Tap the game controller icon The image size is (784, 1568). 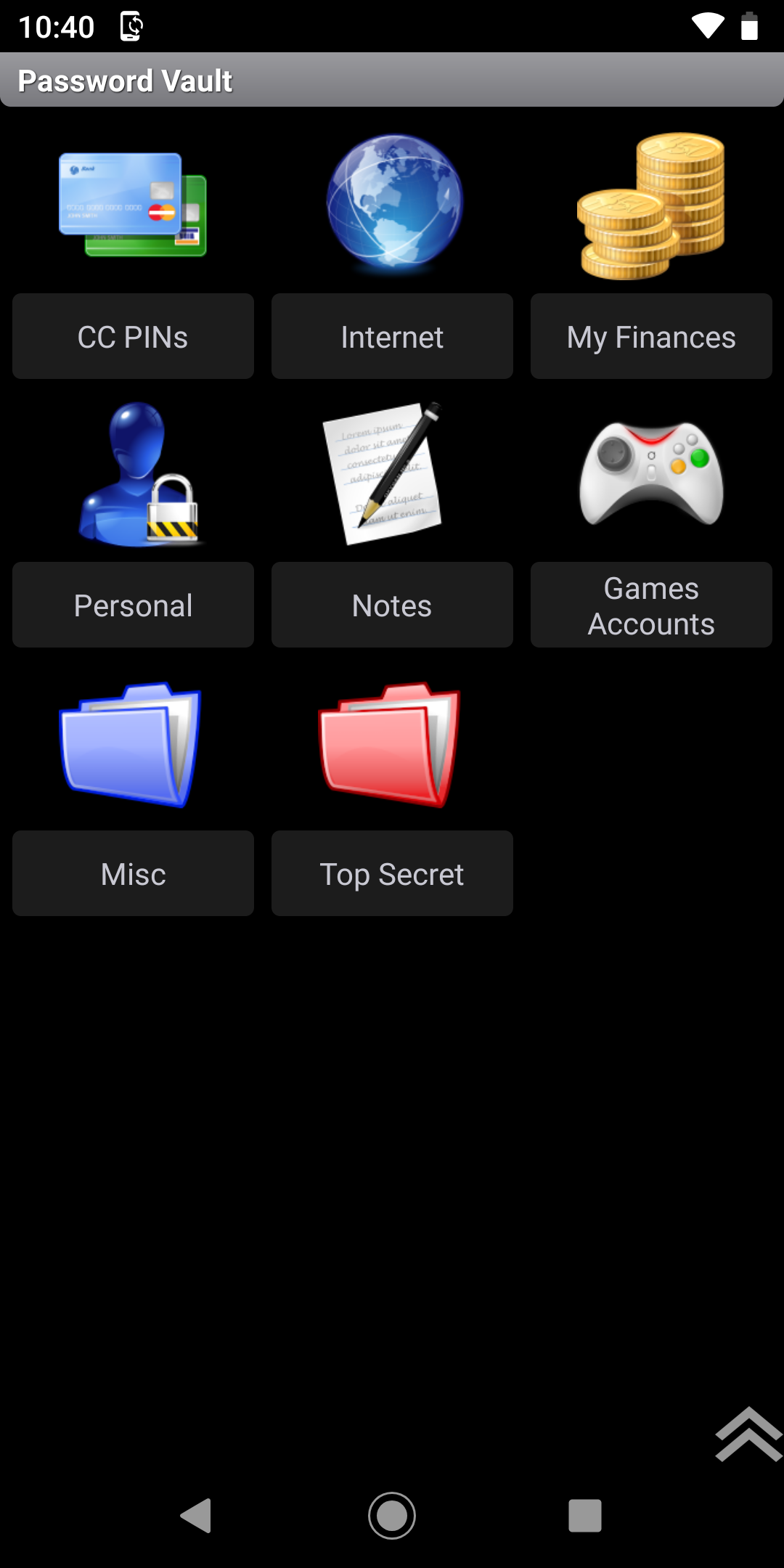(x=651, y=472)
